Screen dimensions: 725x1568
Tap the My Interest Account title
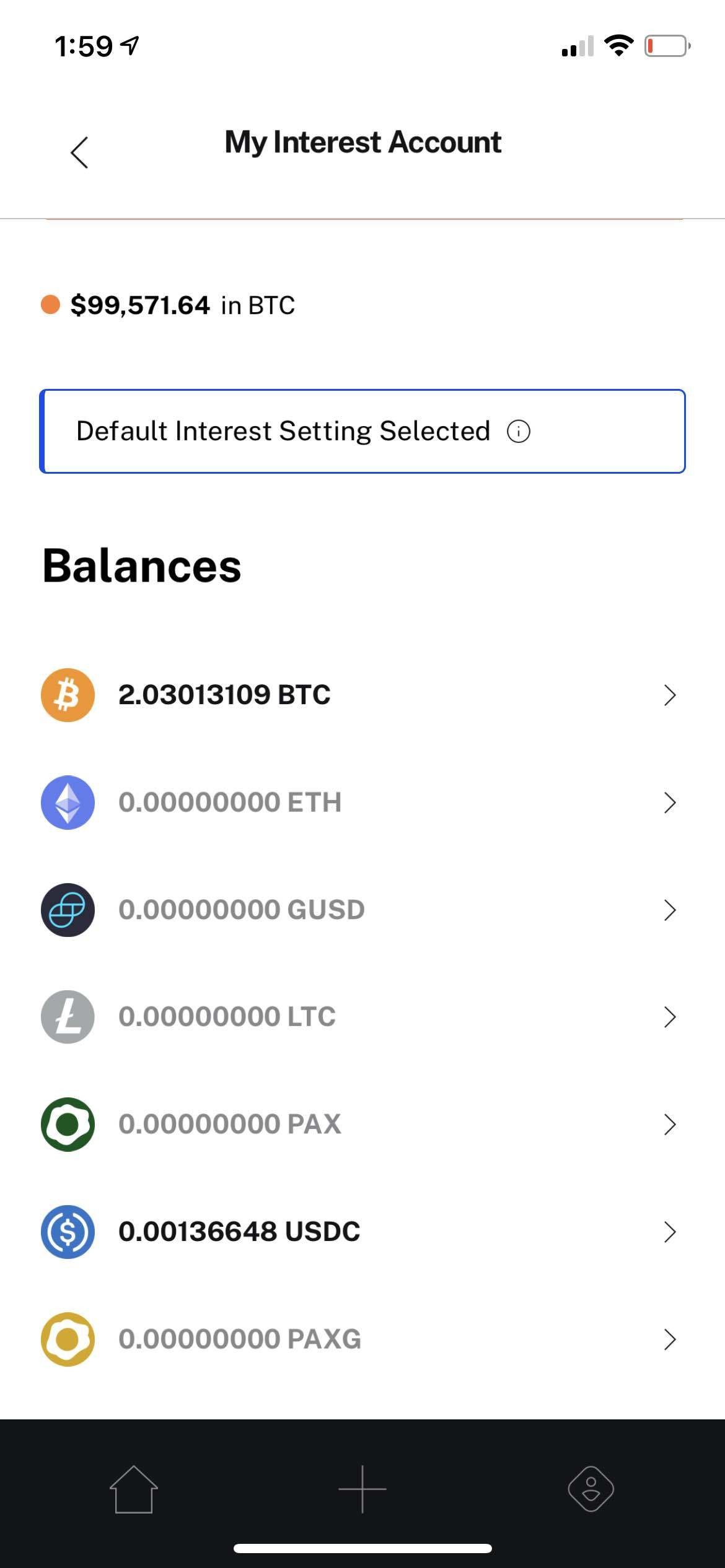362,142
